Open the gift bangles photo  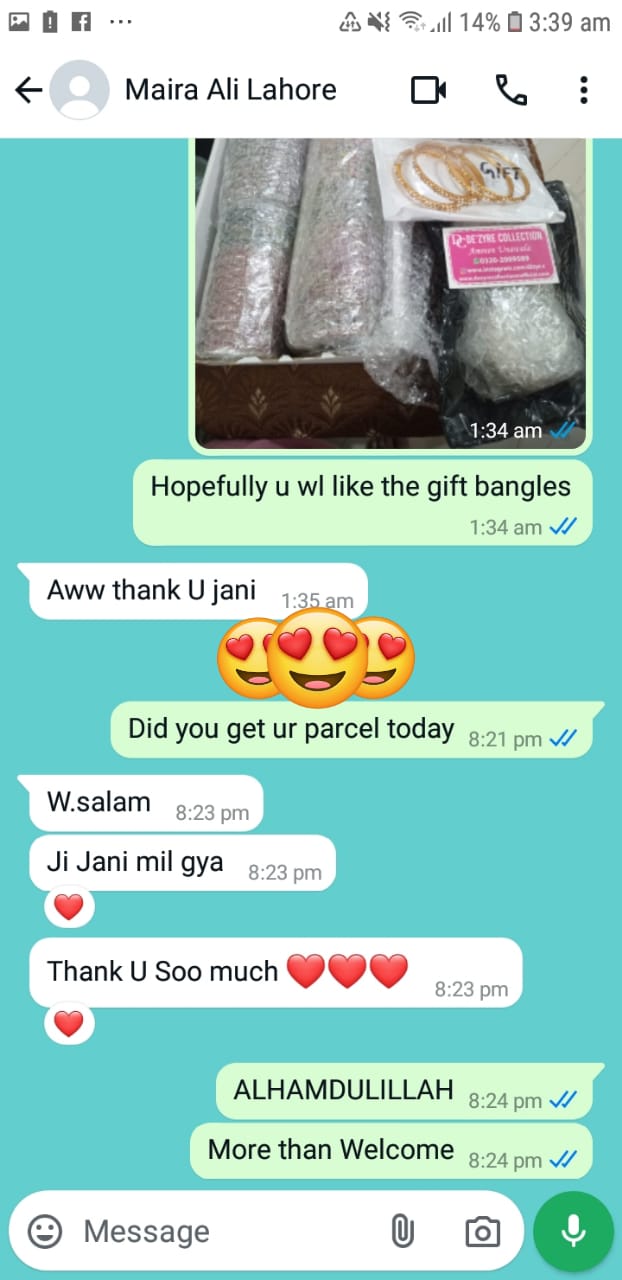[390, 292]
